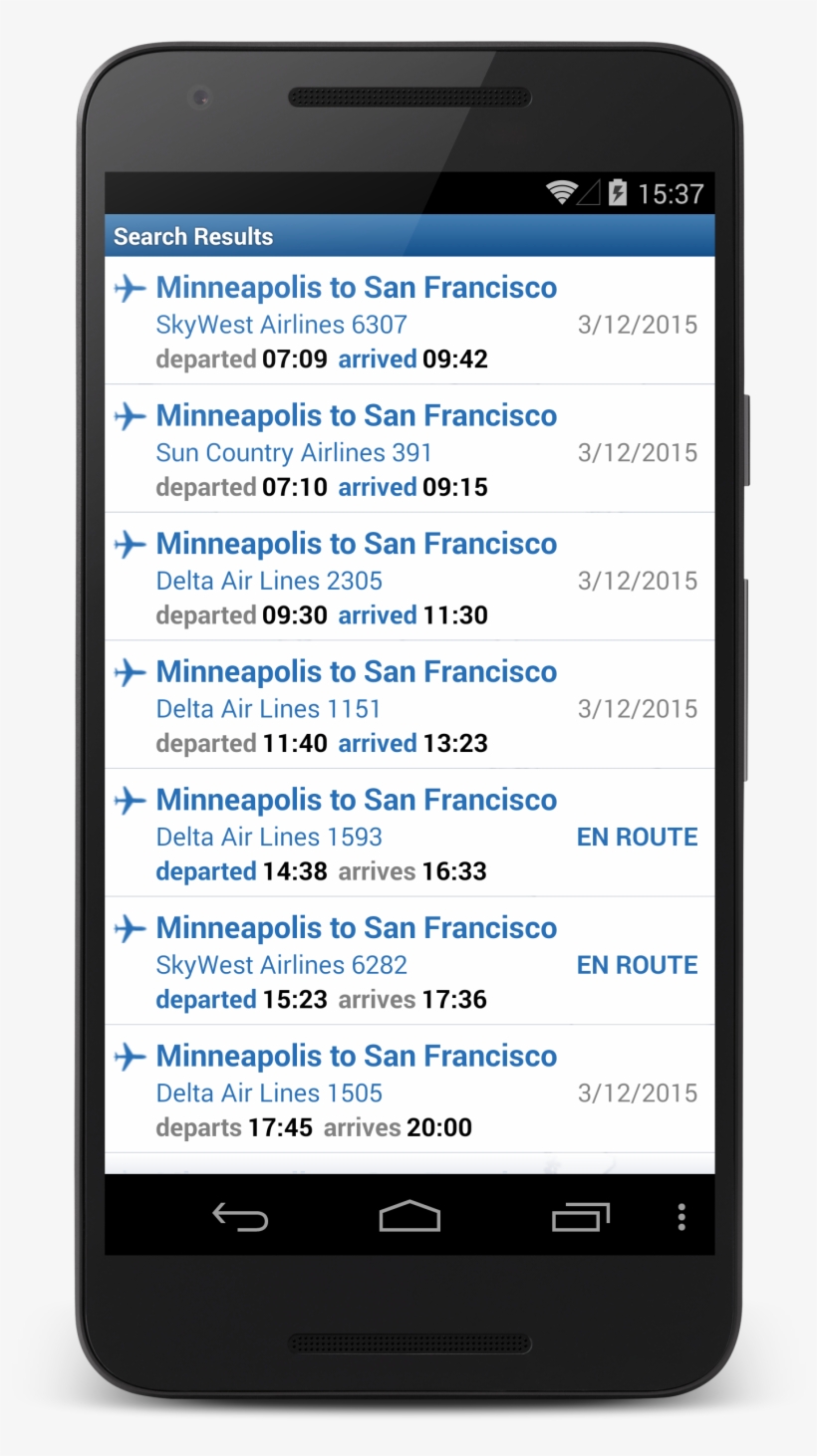This screenshot has width=817, height=1456.
Task: Tap the airplane icon next to SkyWest Airlines 6282
Action: coord(130,928)
